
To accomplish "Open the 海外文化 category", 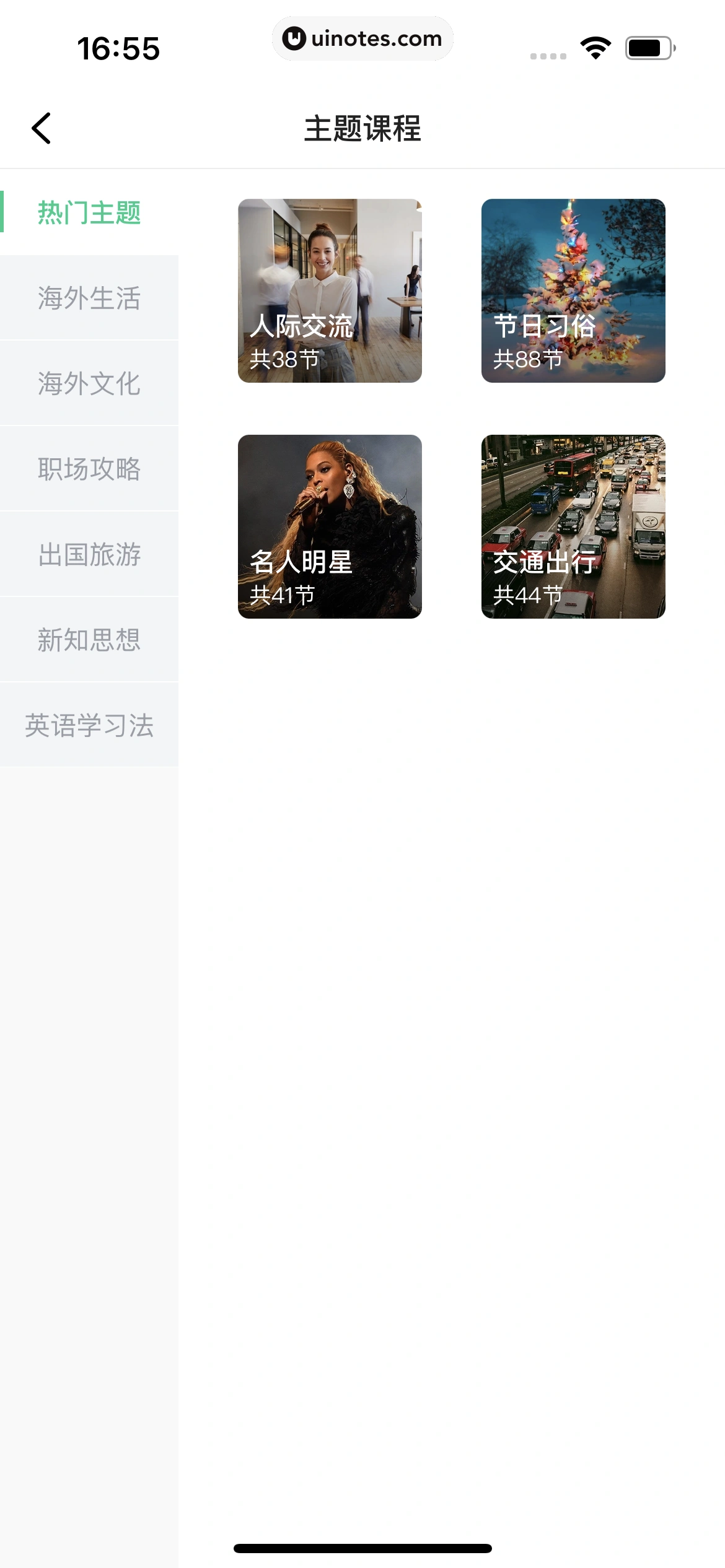I will 89,383.
